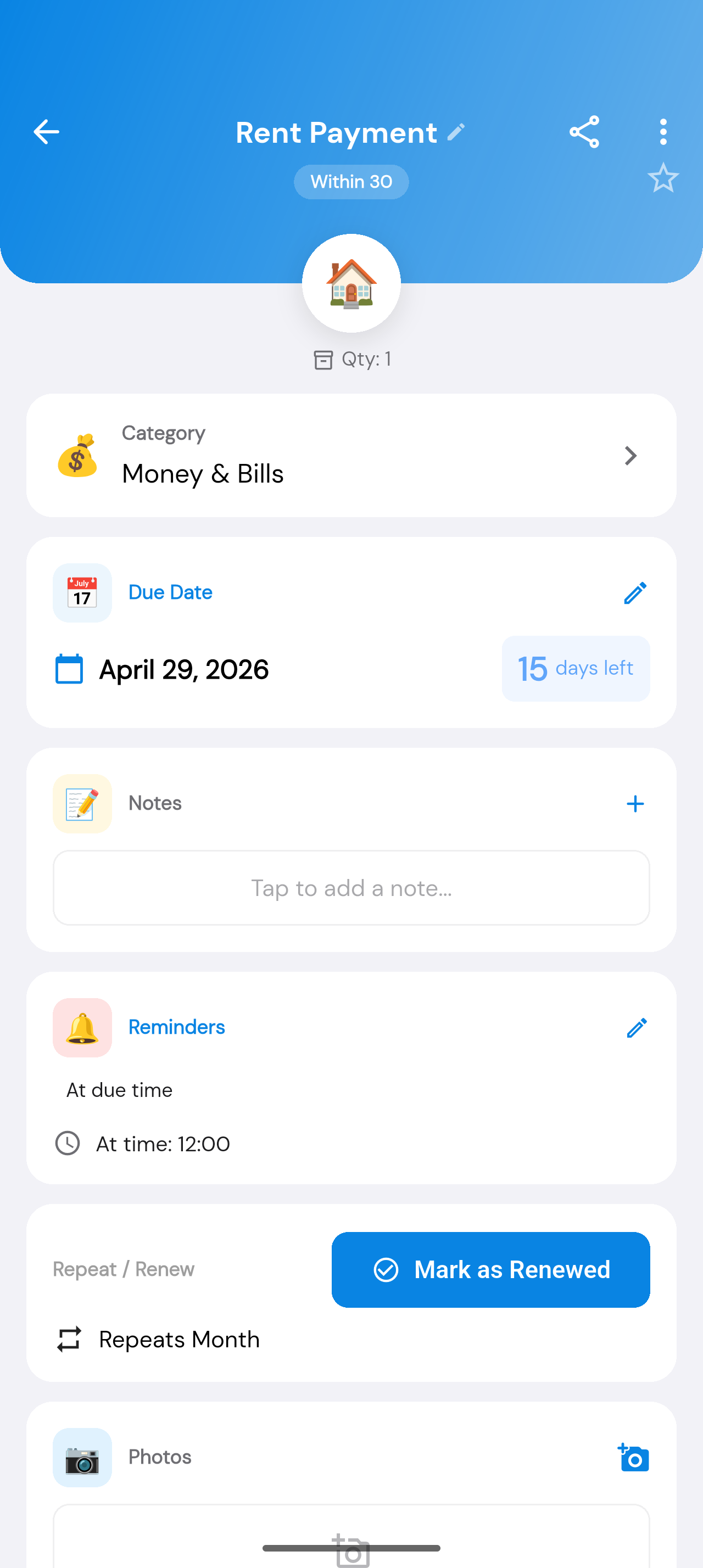Tap the house icon avatar
This screenshot has height=1568, width=703.
pos(351,283)
